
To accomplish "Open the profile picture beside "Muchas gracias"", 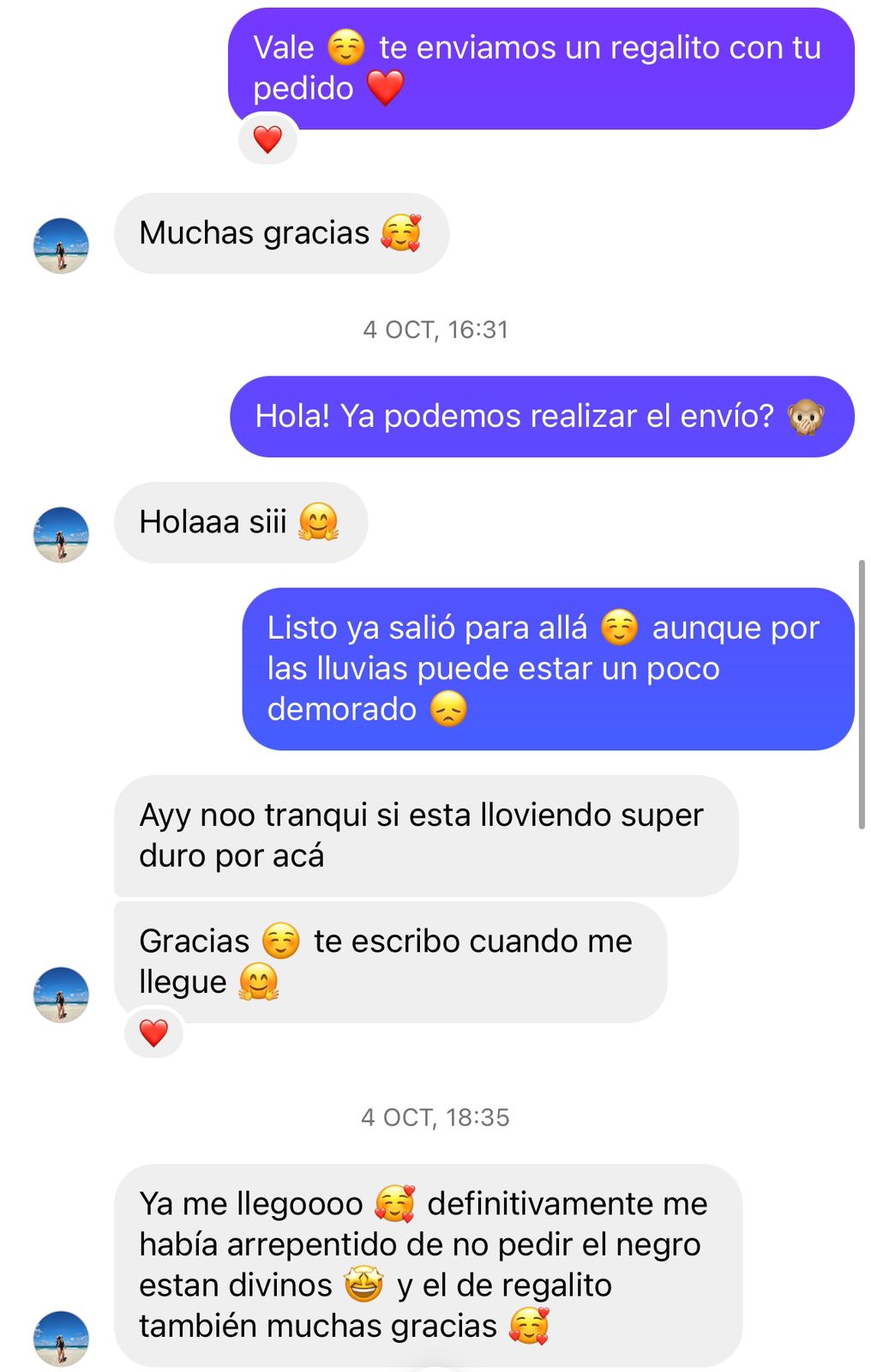I will [x=61, y=246].
